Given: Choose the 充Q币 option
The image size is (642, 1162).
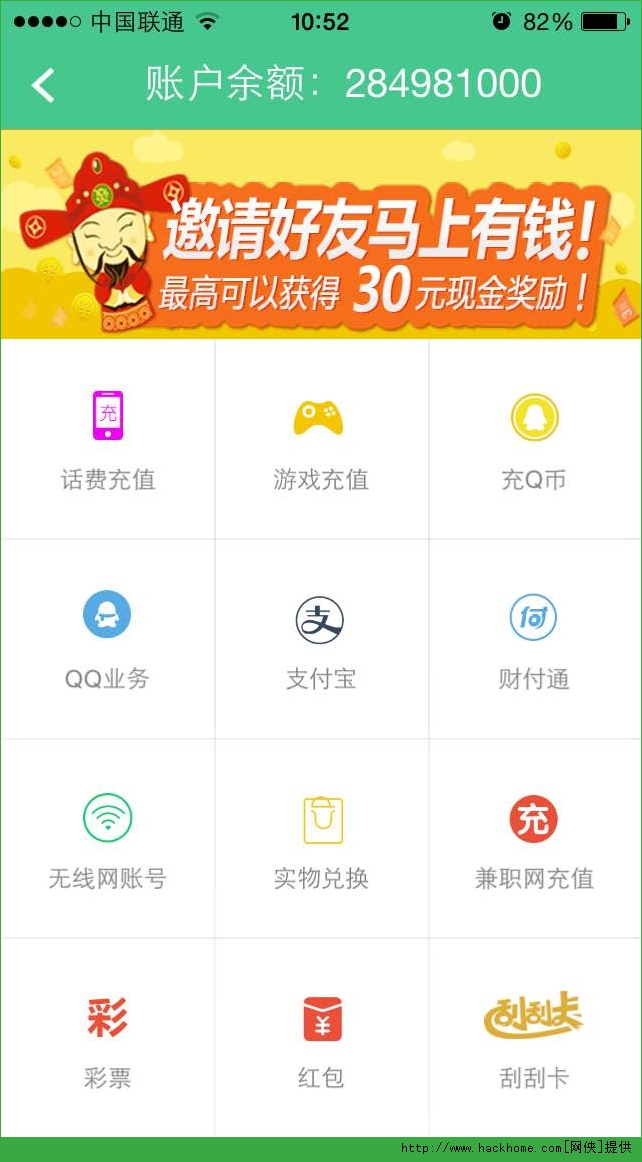Looking at the screenshot, I should pyautogui.click(x=535, y=439).
